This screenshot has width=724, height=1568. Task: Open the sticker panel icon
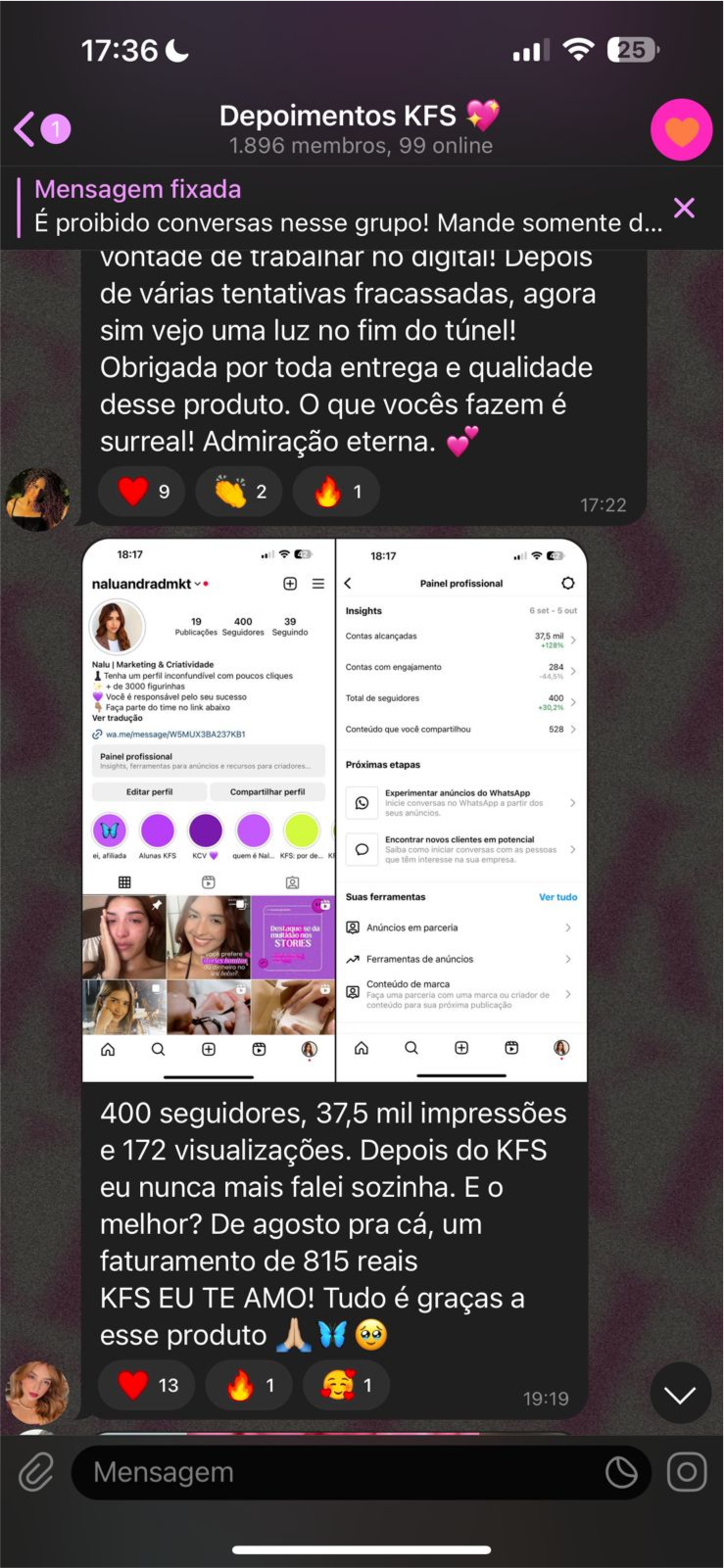tap(621, 1472)
